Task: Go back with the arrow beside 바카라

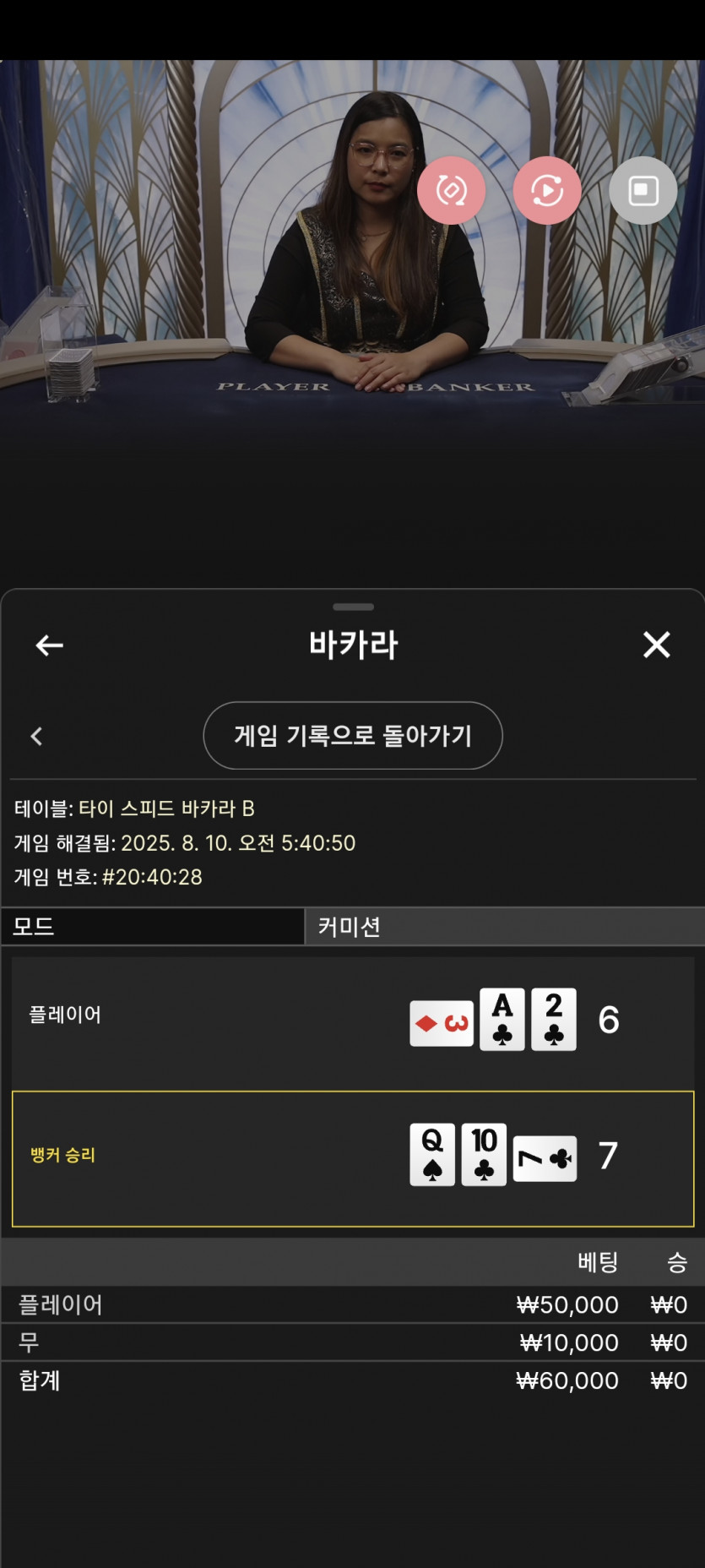Action: click(49, 645)
